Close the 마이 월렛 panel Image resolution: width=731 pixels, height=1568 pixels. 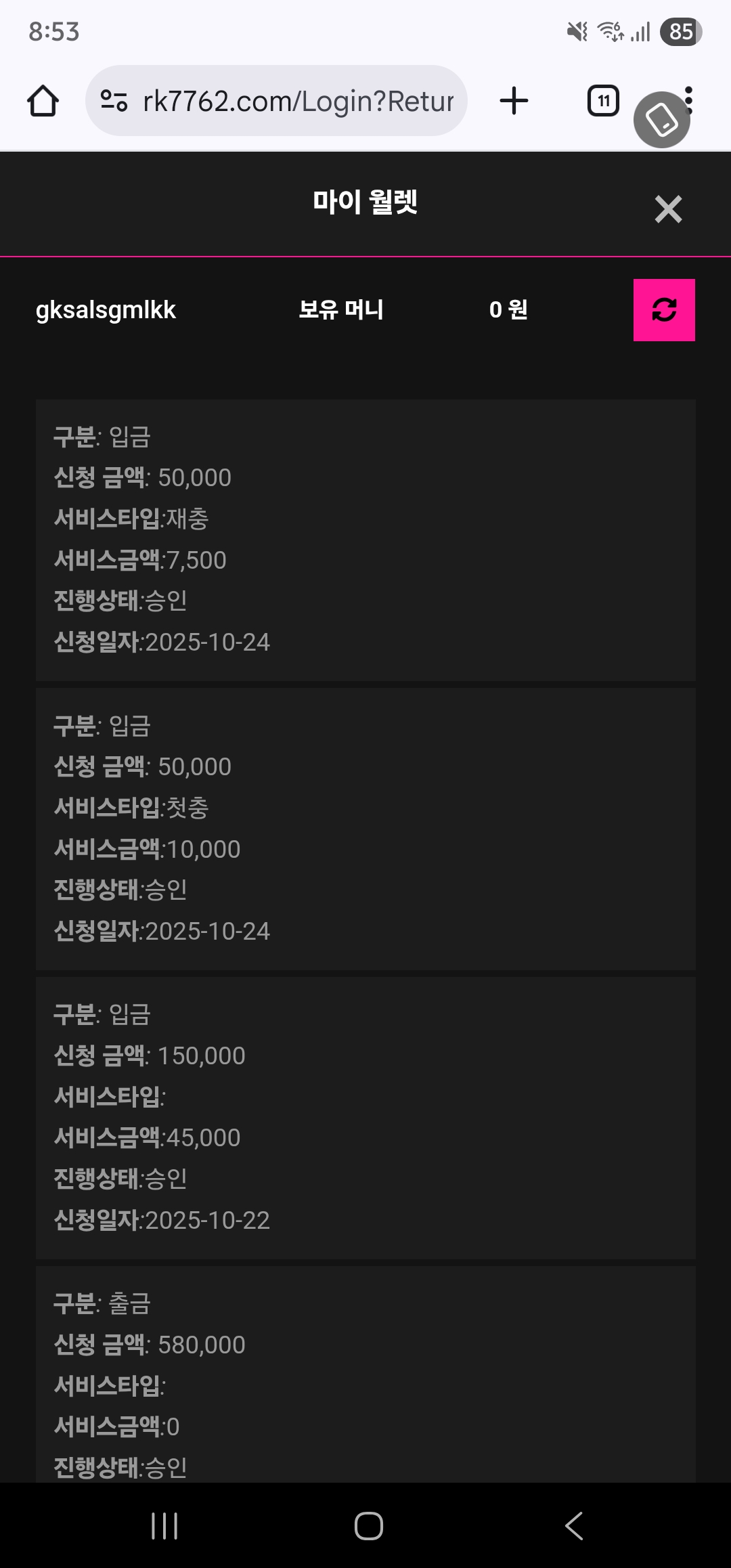668,209
